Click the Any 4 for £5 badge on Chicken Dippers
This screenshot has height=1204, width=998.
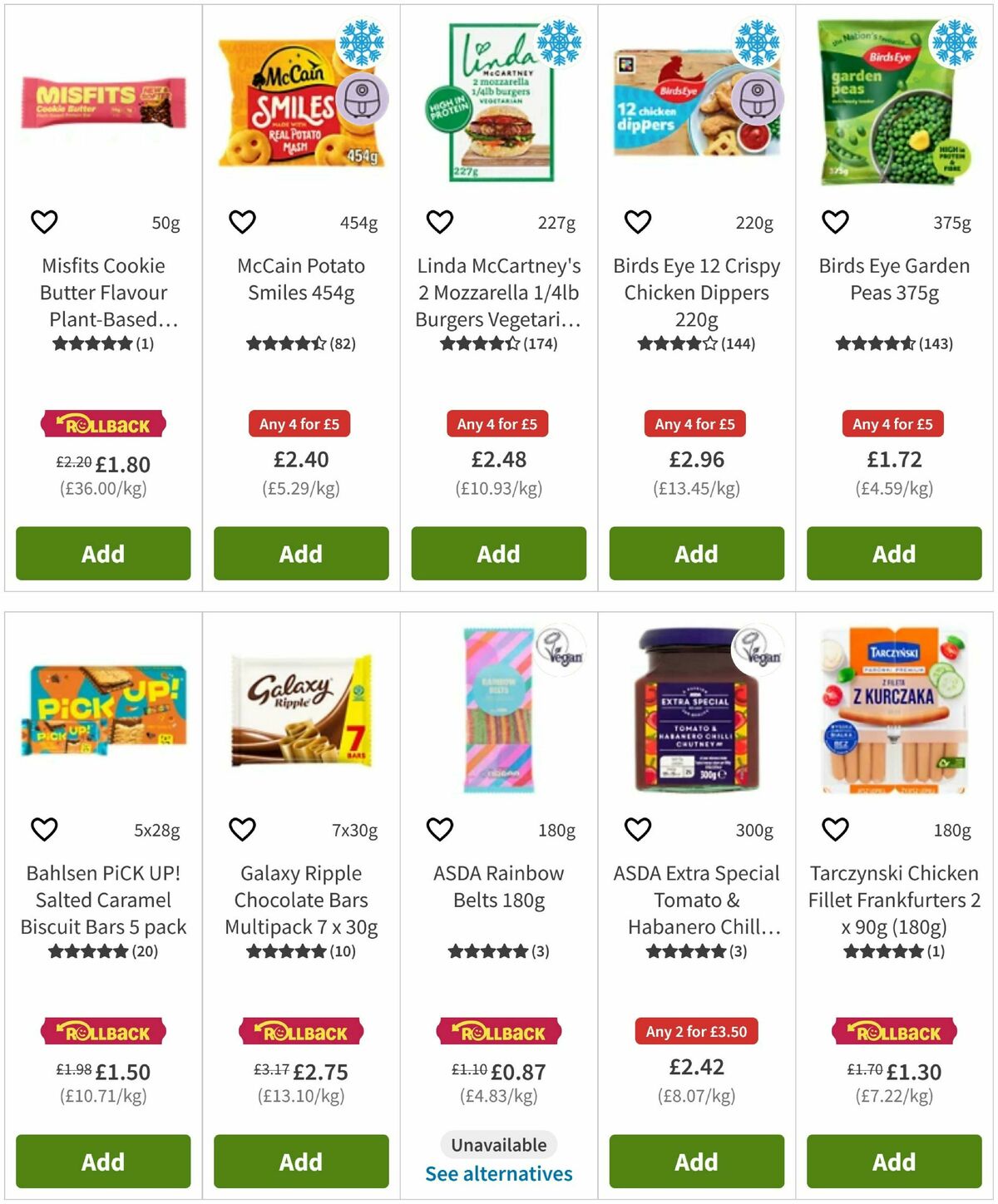click(x=695, y=424)
